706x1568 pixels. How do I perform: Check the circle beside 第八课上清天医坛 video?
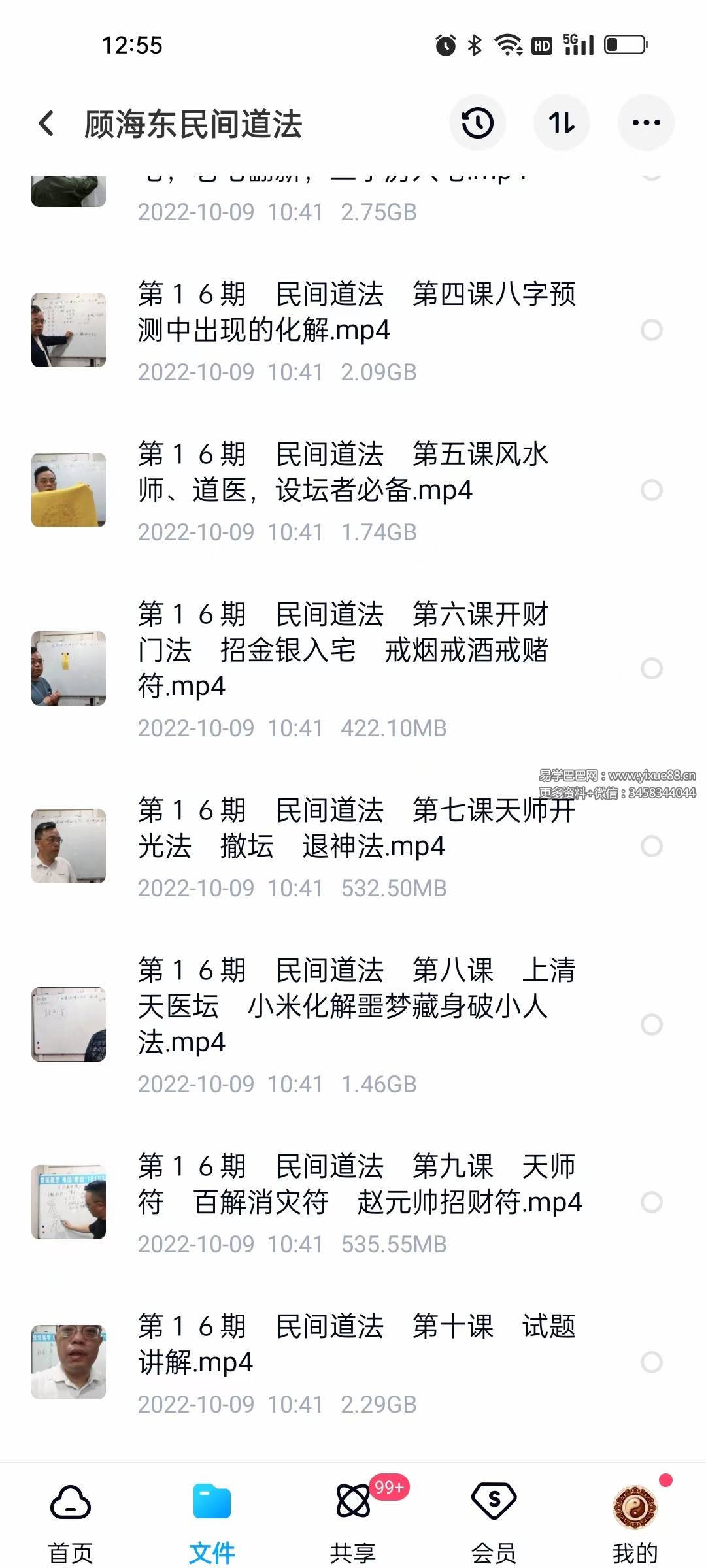(x=651, y=1024)
